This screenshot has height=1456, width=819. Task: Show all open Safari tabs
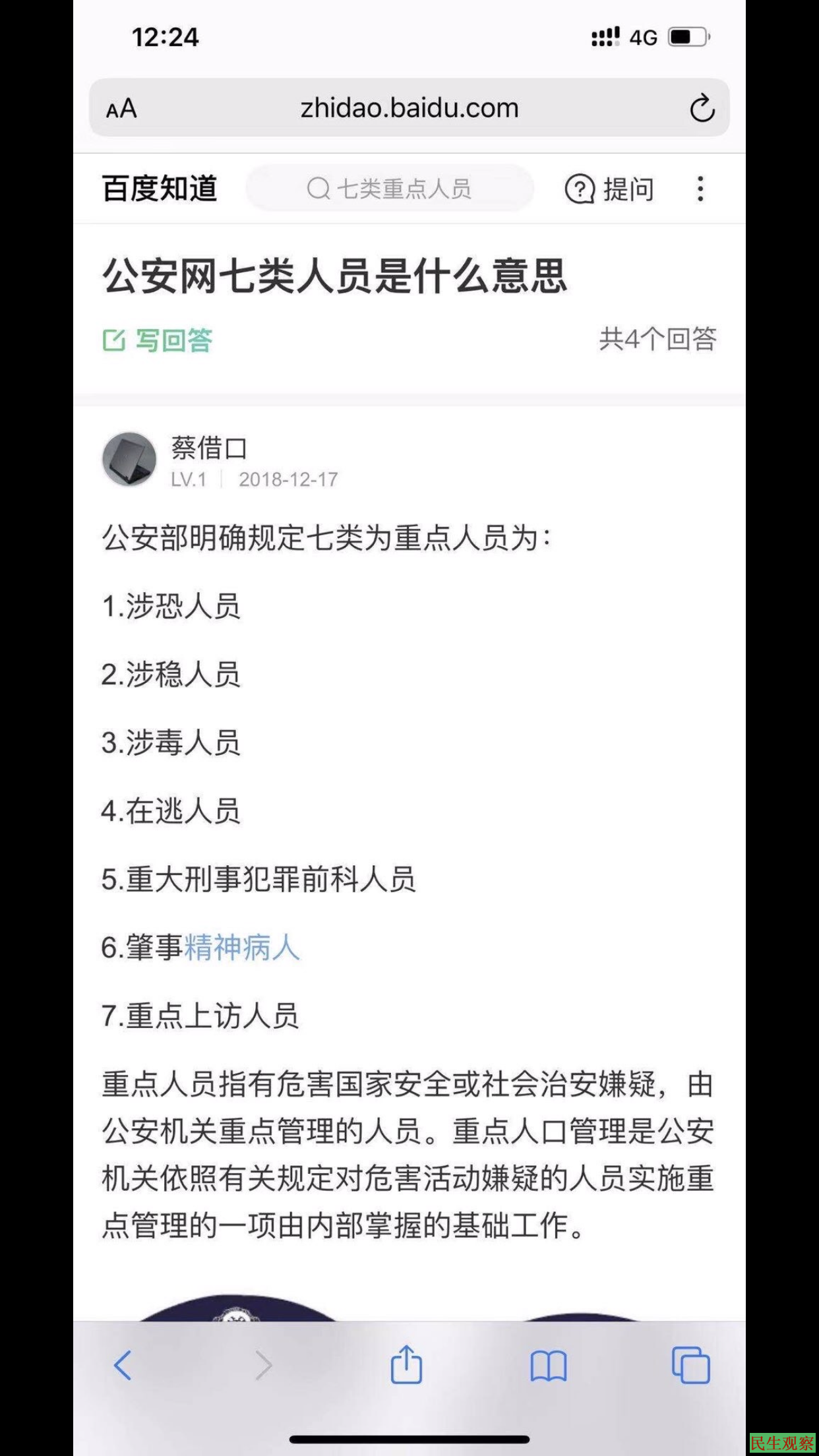[690, 1365]
